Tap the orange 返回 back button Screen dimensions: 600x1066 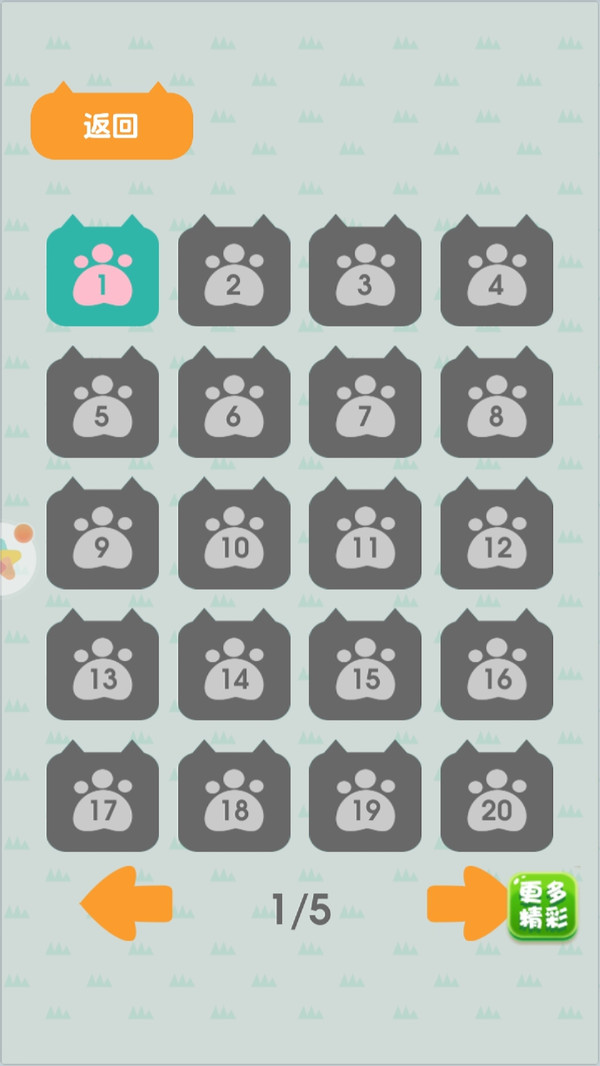pos(111,126)
